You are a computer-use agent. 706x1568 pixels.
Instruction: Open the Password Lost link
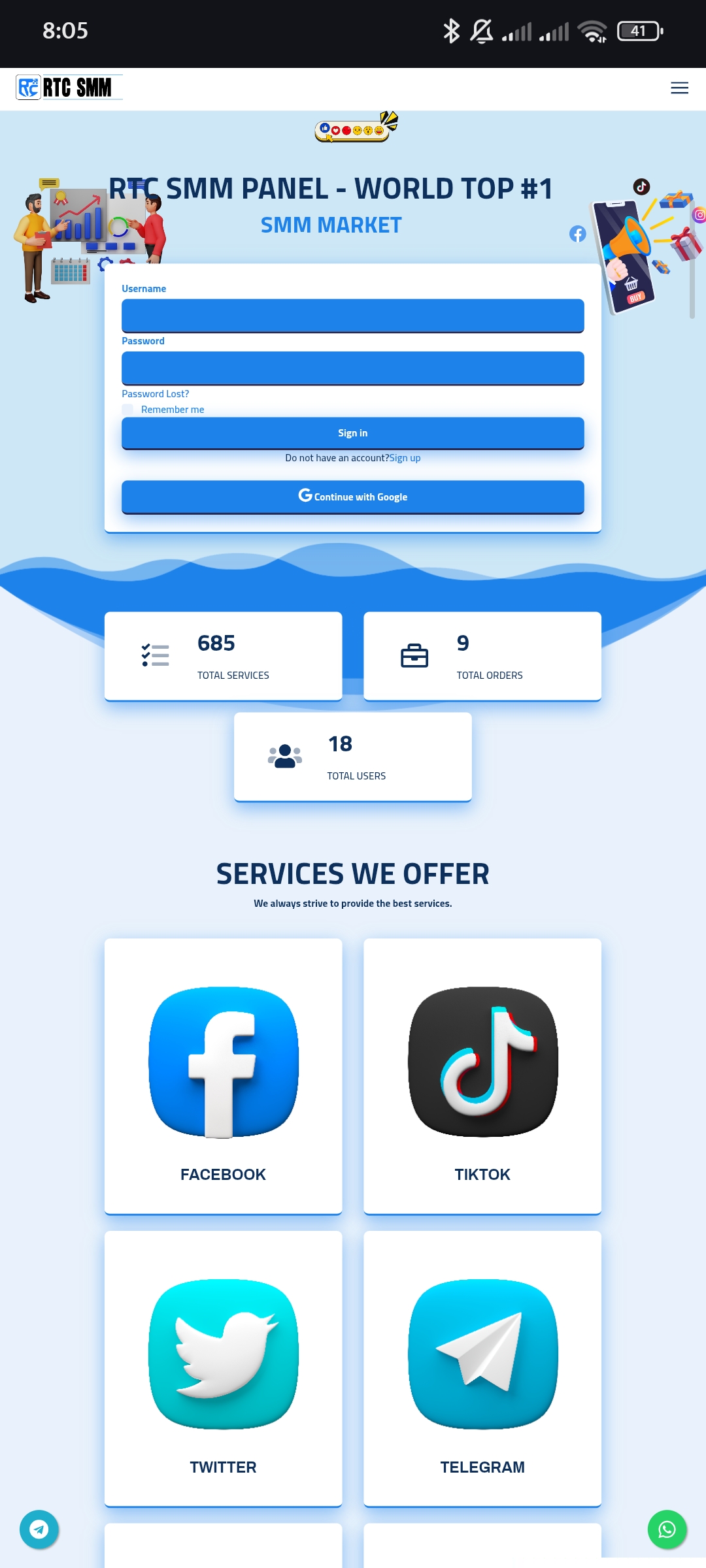155,394
